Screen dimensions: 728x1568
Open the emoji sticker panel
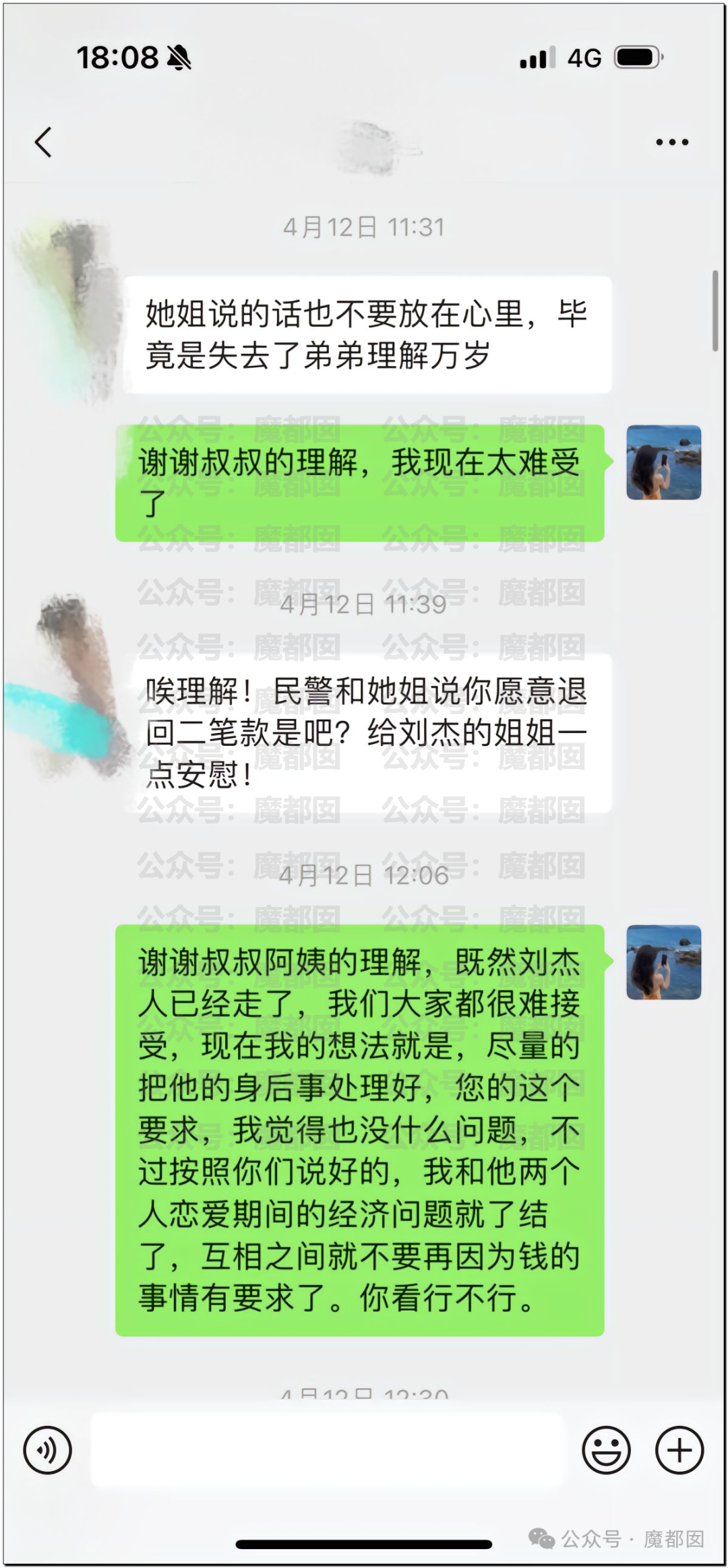(606, 1449)
